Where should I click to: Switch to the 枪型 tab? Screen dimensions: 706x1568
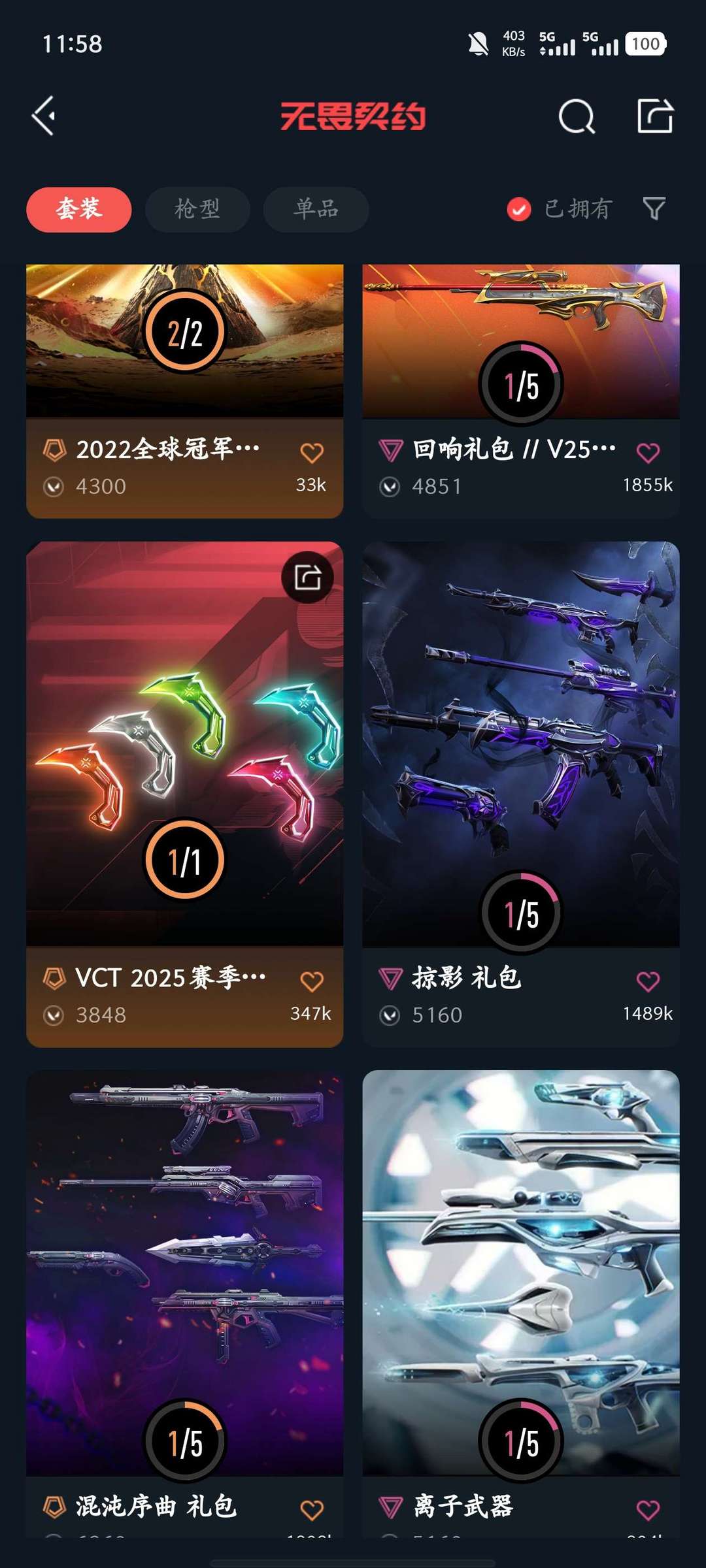(x=197, y=210)
